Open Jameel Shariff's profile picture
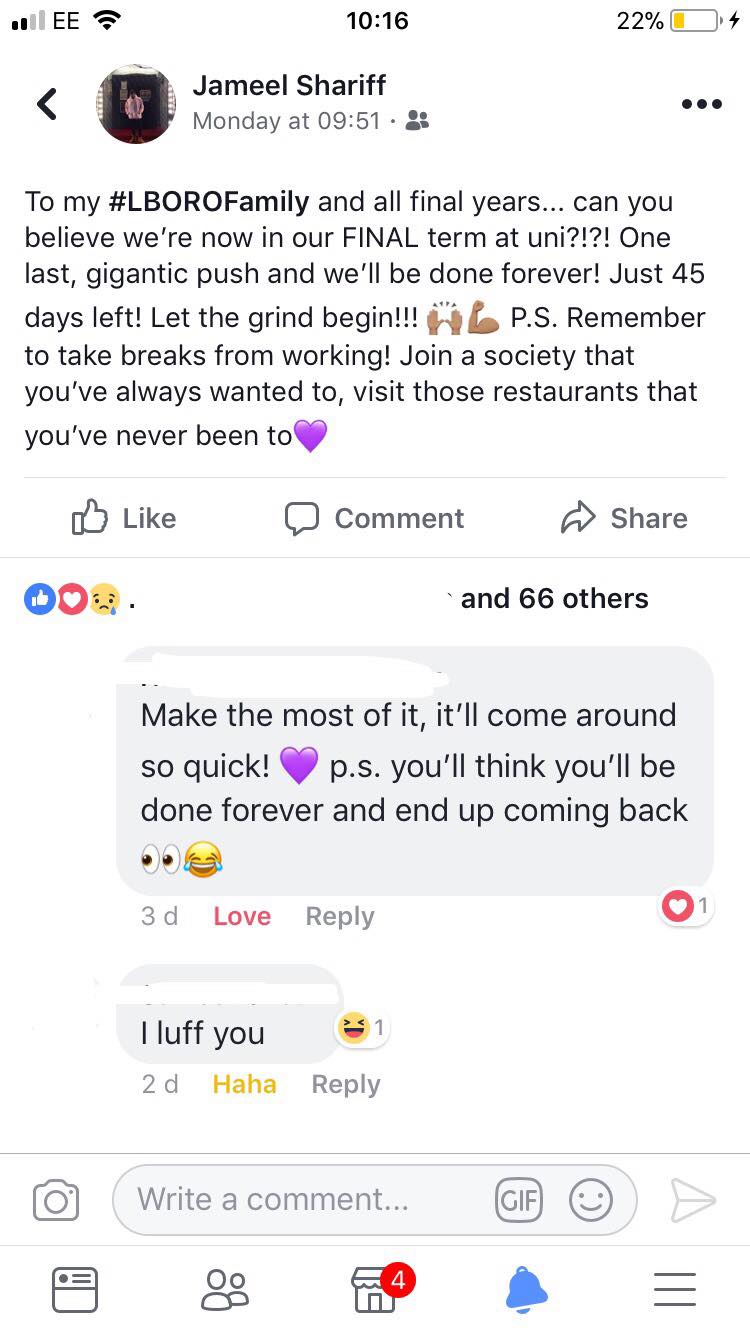The height and width of the screenshot is (1334, 750). click(135, 104)
